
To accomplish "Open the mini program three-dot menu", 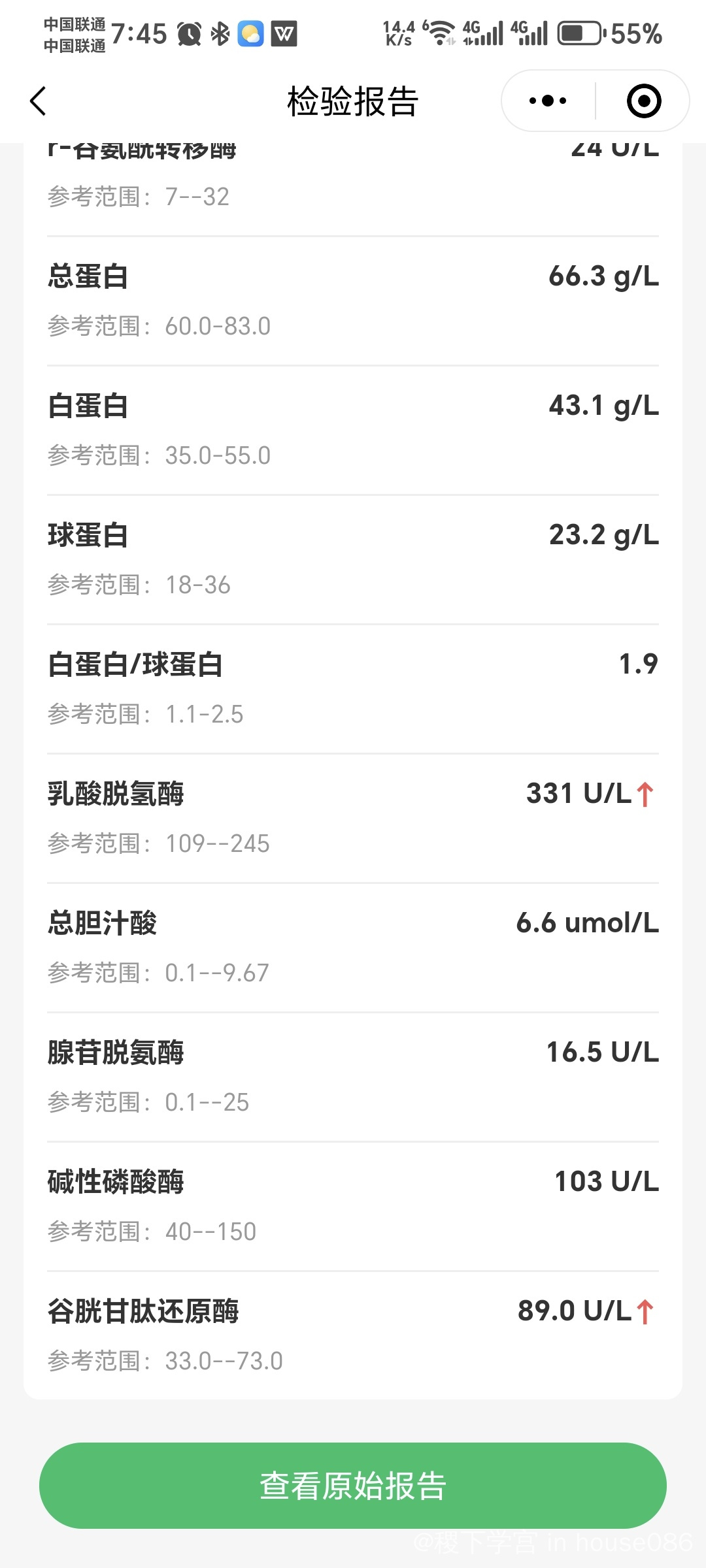I will (x=548, y=101).
